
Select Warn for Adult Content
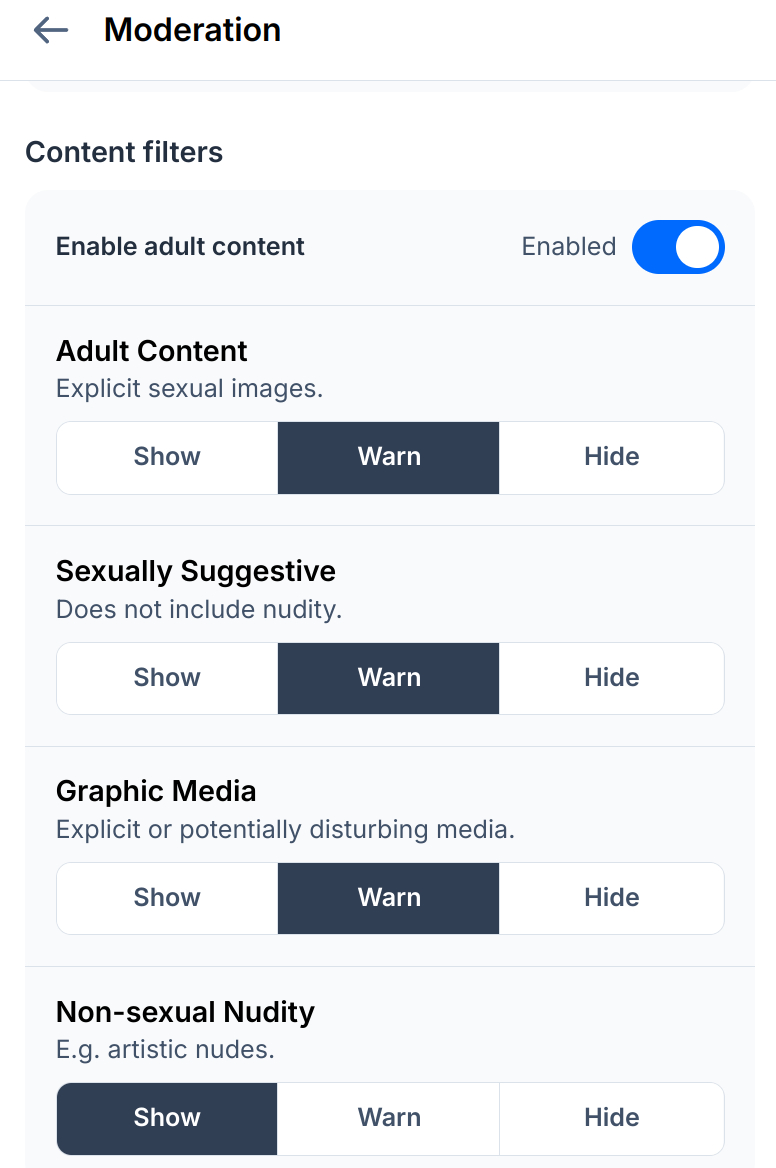coord(389,457)
